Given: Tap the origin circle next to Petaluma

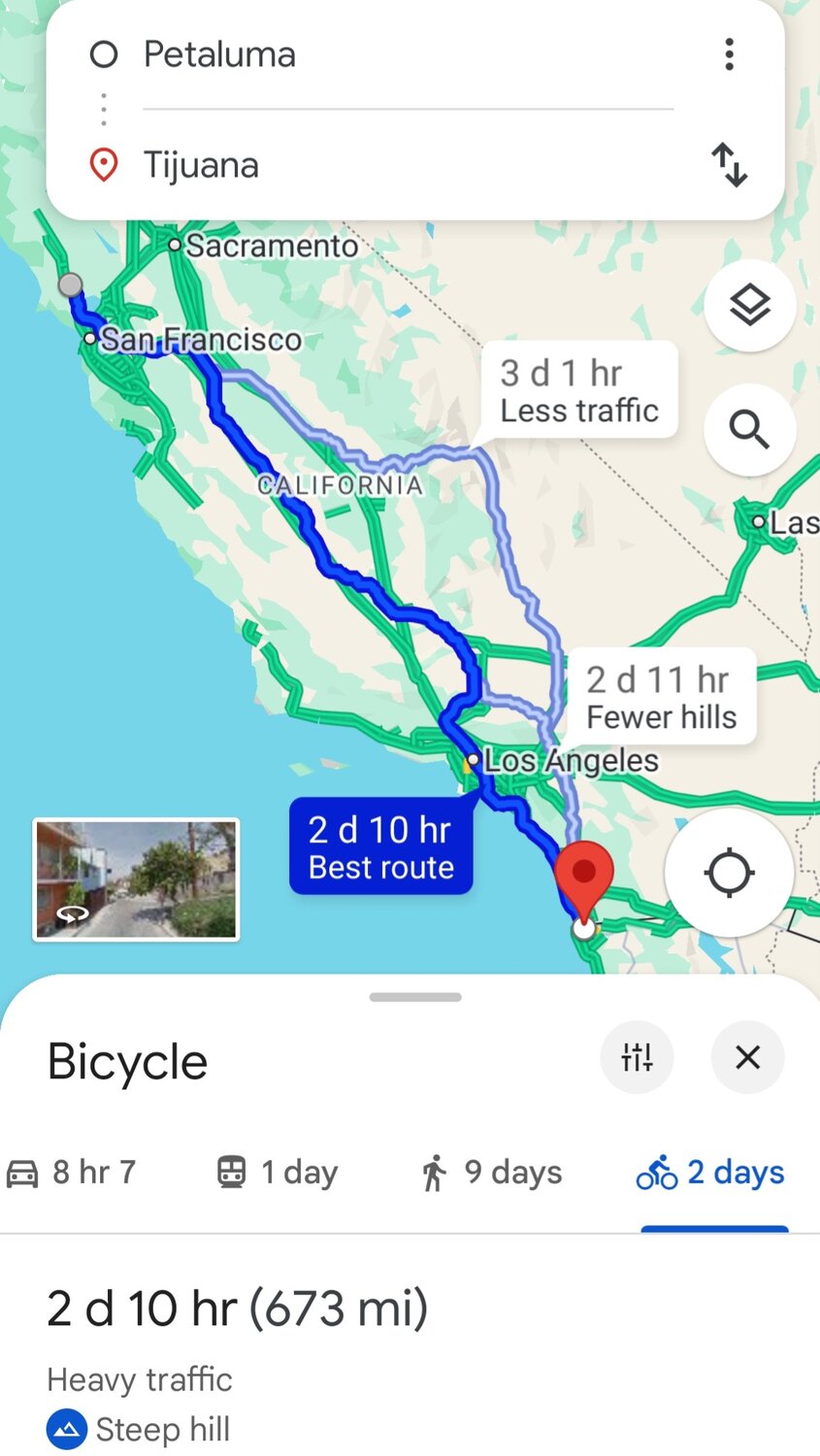Looking at the screenshot, I should (103, 54).
